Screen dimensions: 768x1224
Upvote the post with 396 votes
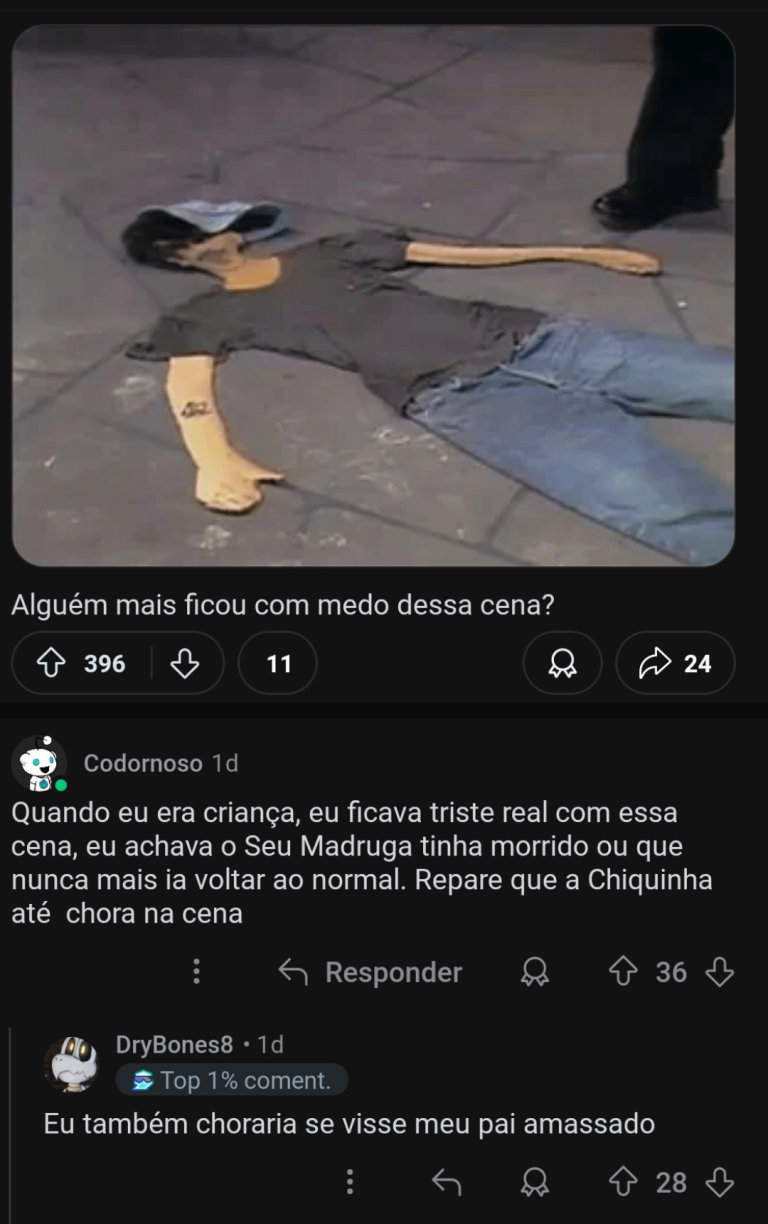tap(51, 663)
